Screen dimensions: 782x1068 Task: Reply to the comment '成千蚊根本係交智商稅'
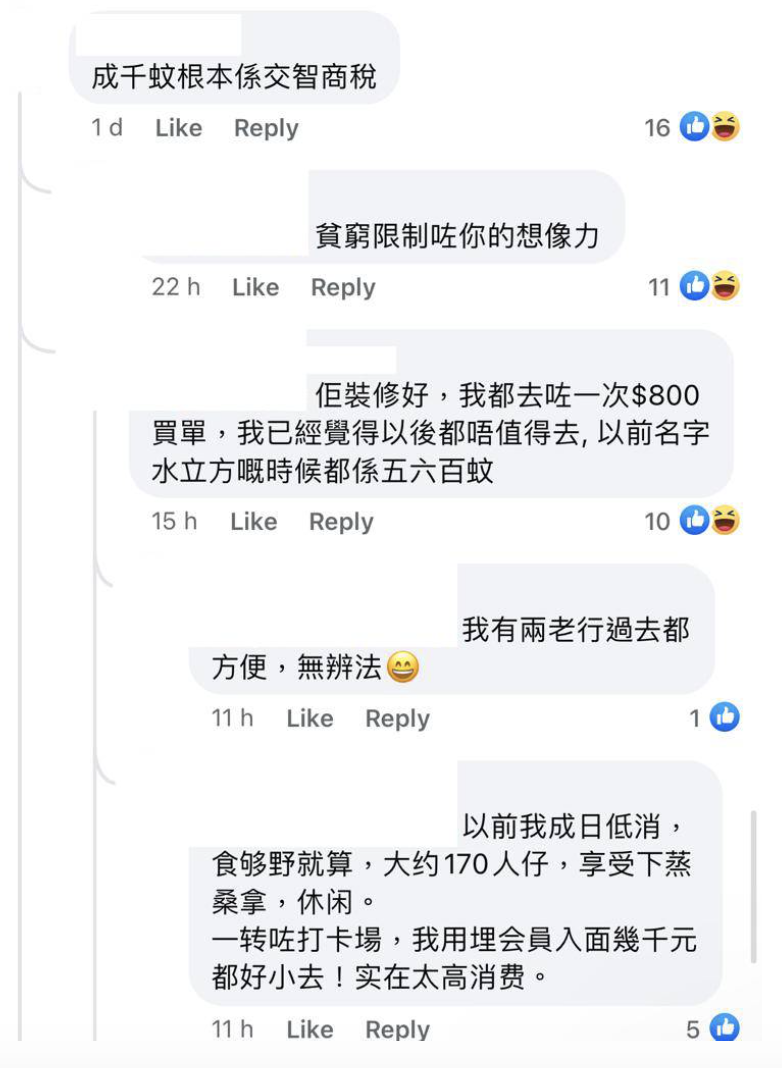click(x=266, y=128)
